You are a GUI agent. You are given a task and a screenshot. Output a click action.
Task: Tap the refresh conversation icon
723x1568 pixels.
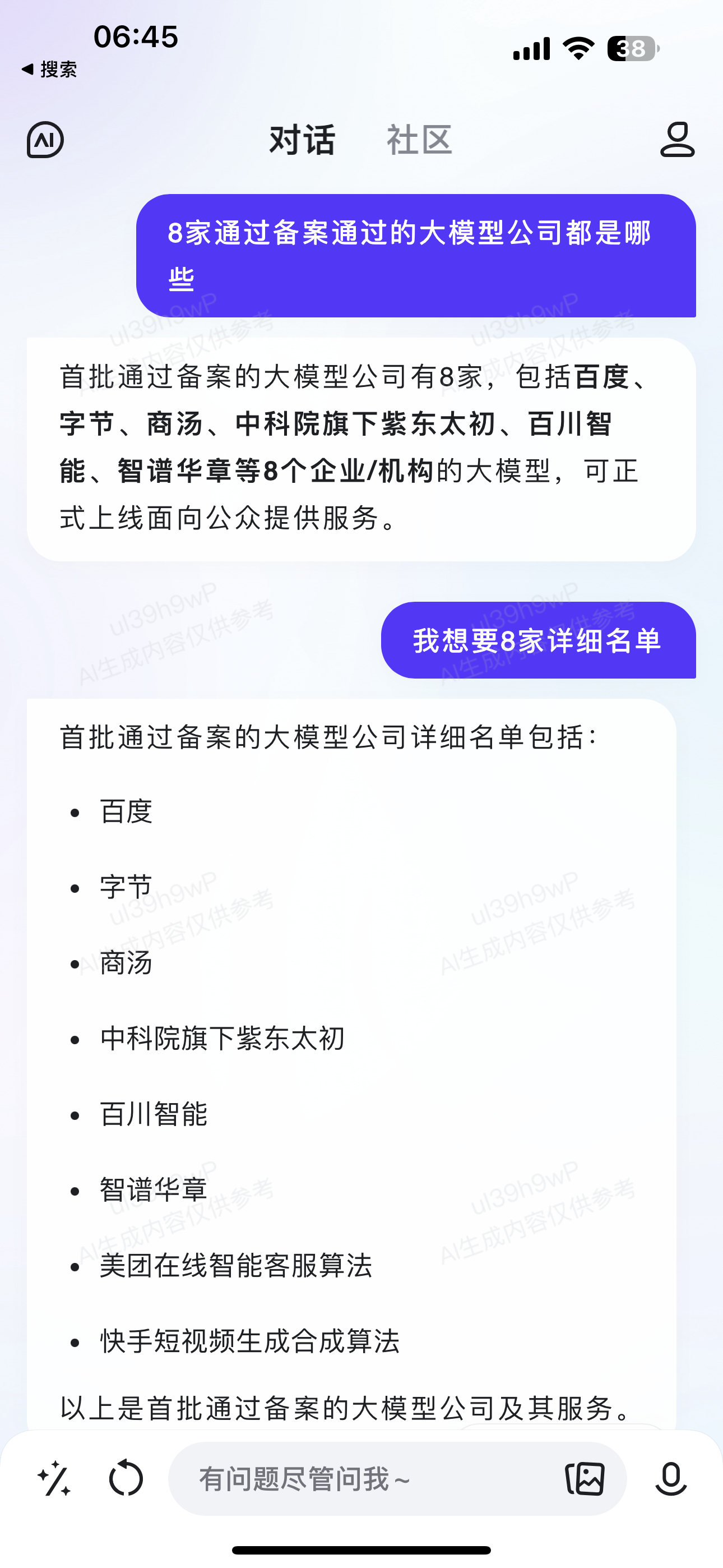(126, 1478)
